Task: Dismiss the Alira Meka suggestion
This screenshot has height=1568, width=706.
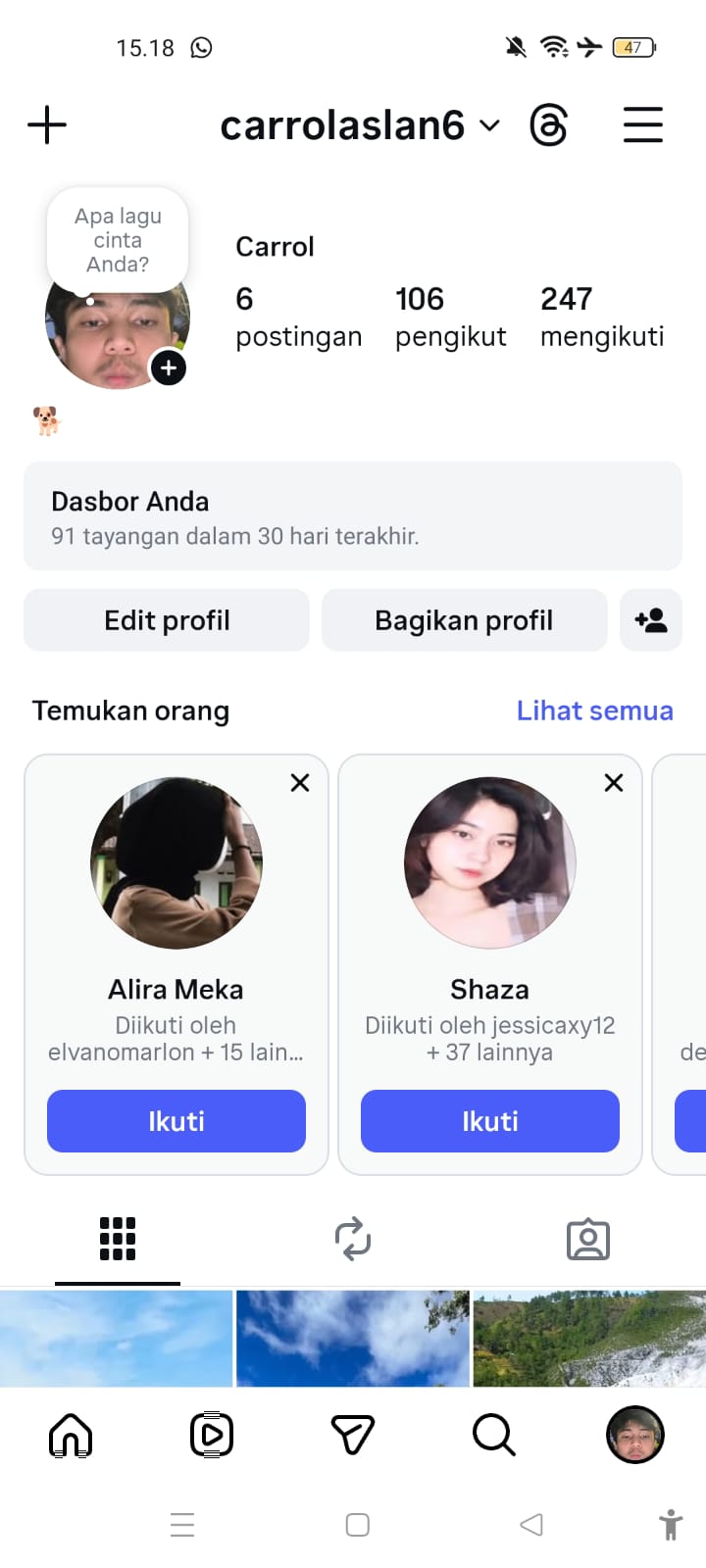Action: coord(300,782)
